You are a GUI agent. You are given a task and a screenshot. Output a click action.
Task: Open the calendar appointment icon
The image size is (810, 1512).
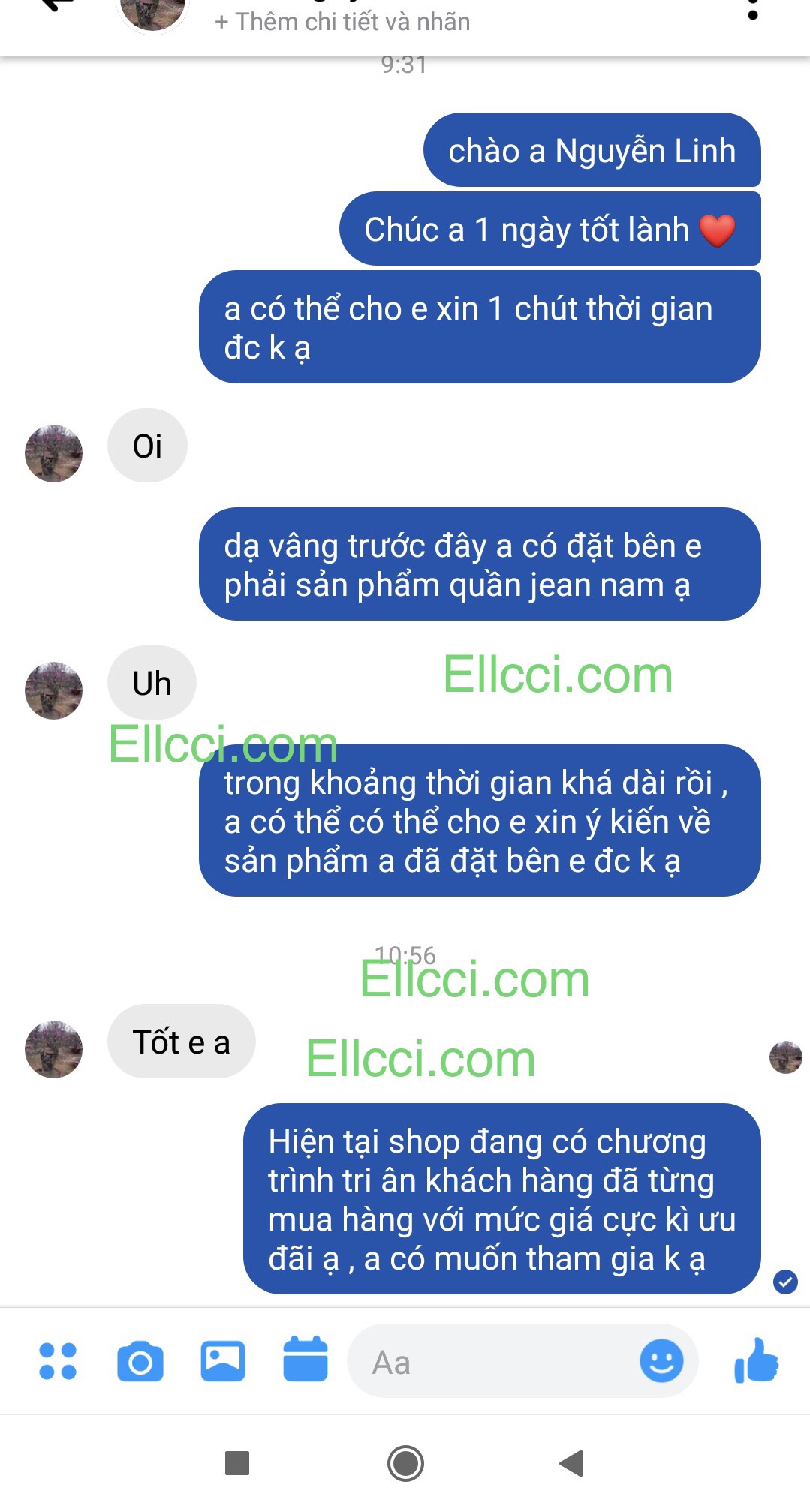pyautogui.click(x=305, y=1360)
